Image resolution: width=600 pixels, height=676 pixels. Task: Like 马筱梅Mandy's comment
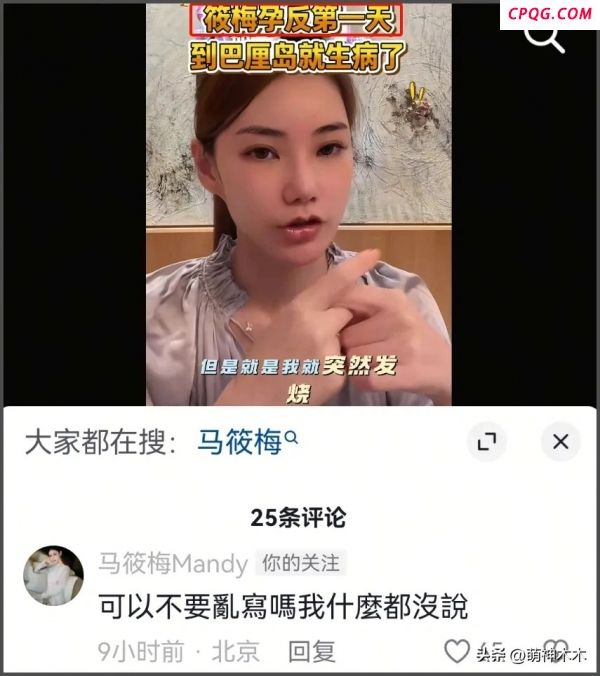[x=458, y=651]
